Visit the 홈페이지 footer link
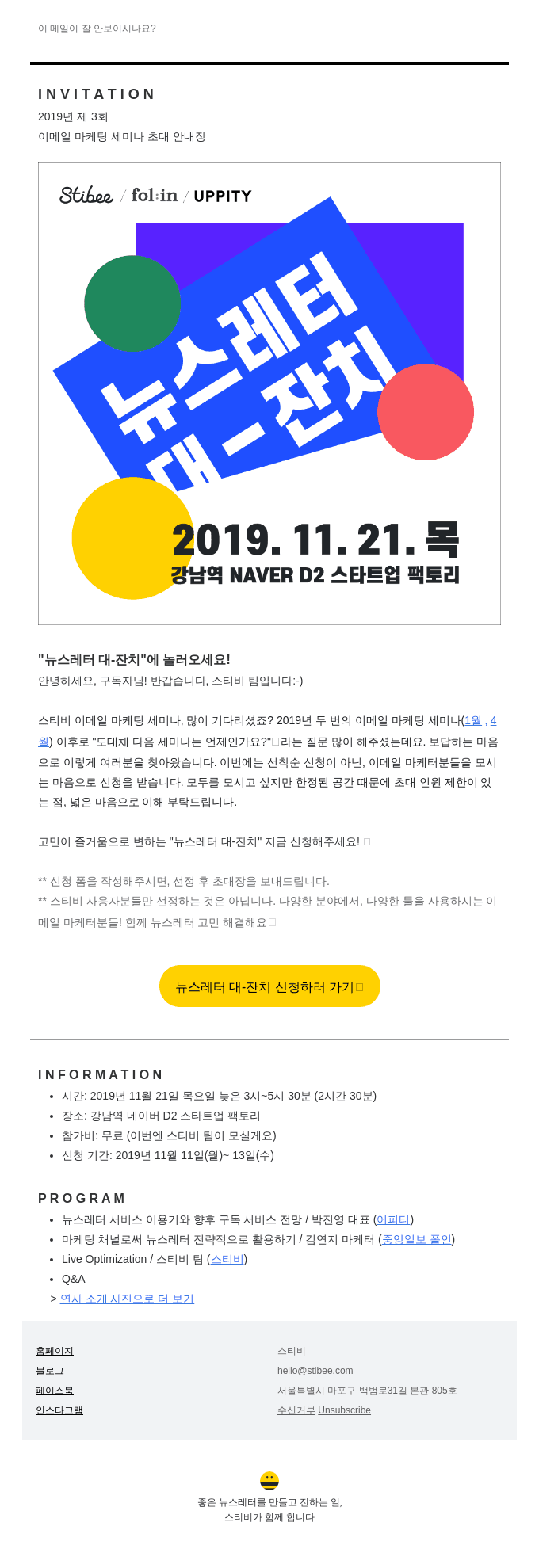This screenshot has height=1568, width=539. [55, 1351]
